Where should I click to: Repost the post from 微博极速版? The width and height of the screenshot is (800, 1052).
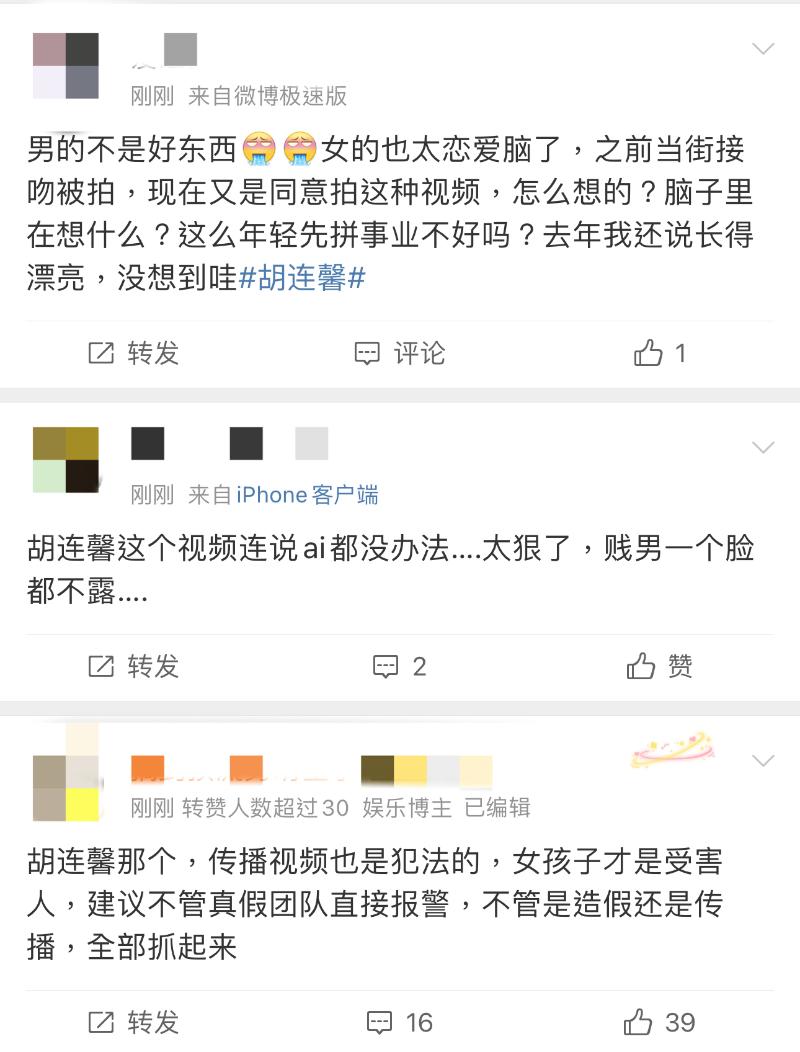pyautogui.click(x=133, y=353)
